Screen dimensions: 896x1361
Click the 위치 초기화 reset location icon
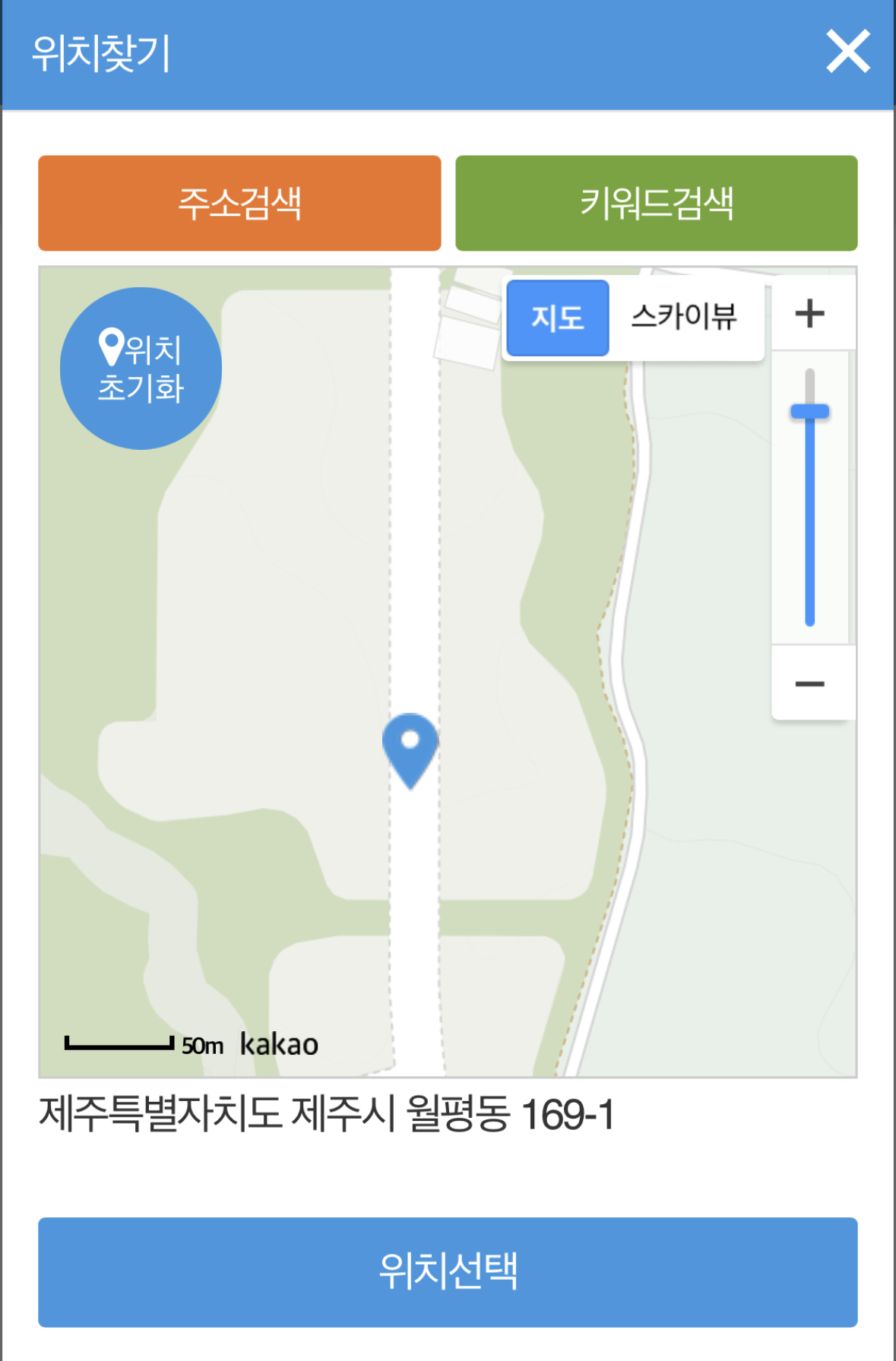[141, 367]
